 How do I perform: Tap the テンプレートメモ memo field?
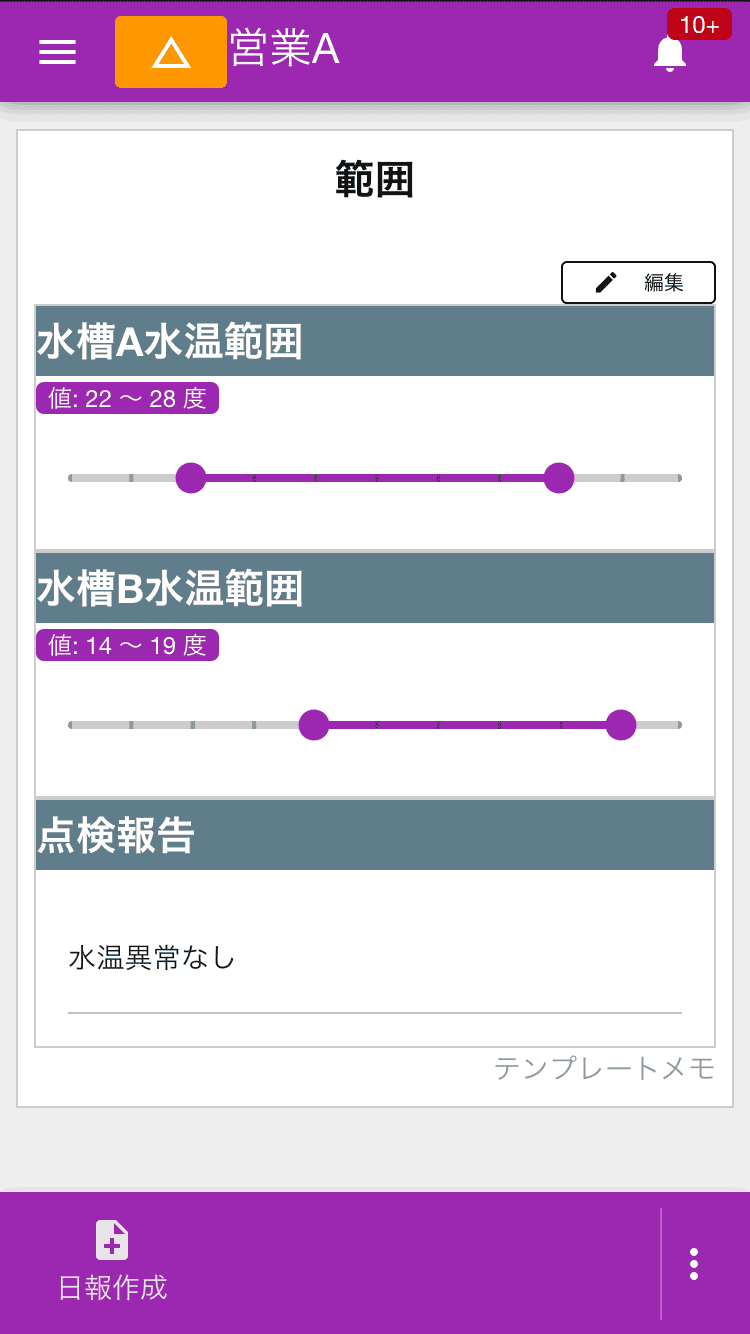tap(606, 1069)
